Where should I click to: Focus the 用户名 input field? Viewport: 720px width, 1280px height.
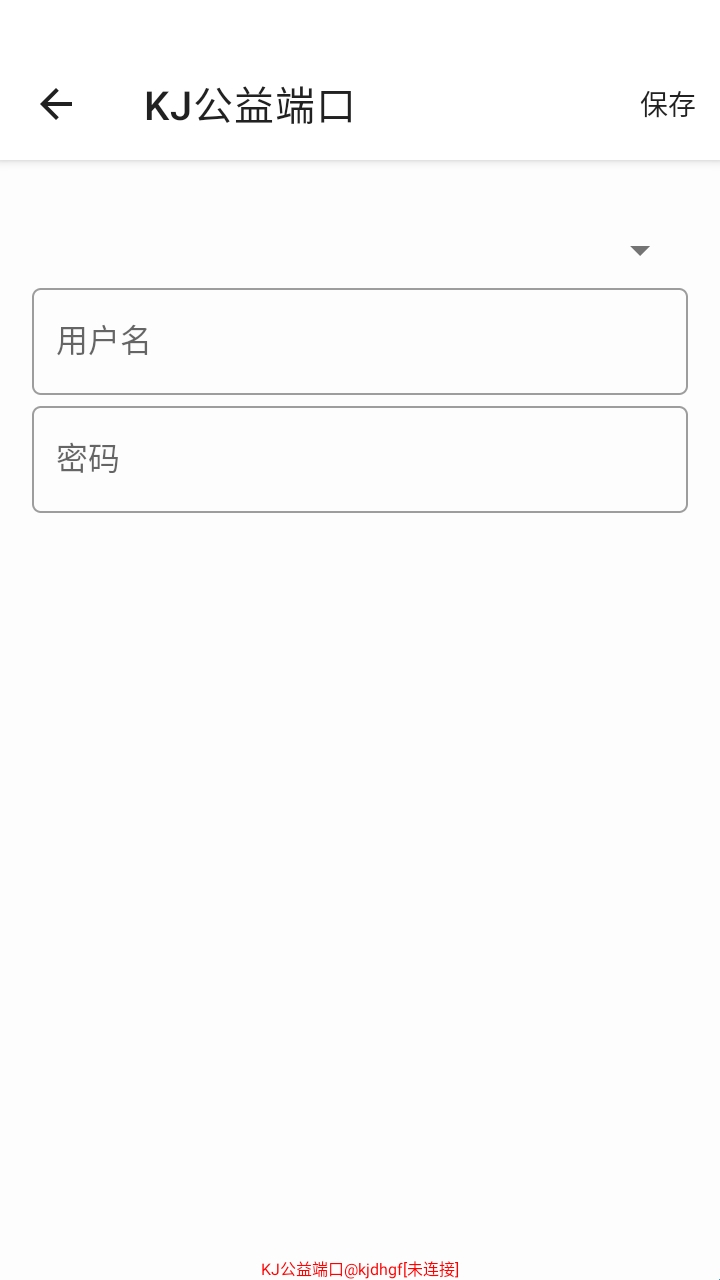[360, 341]
